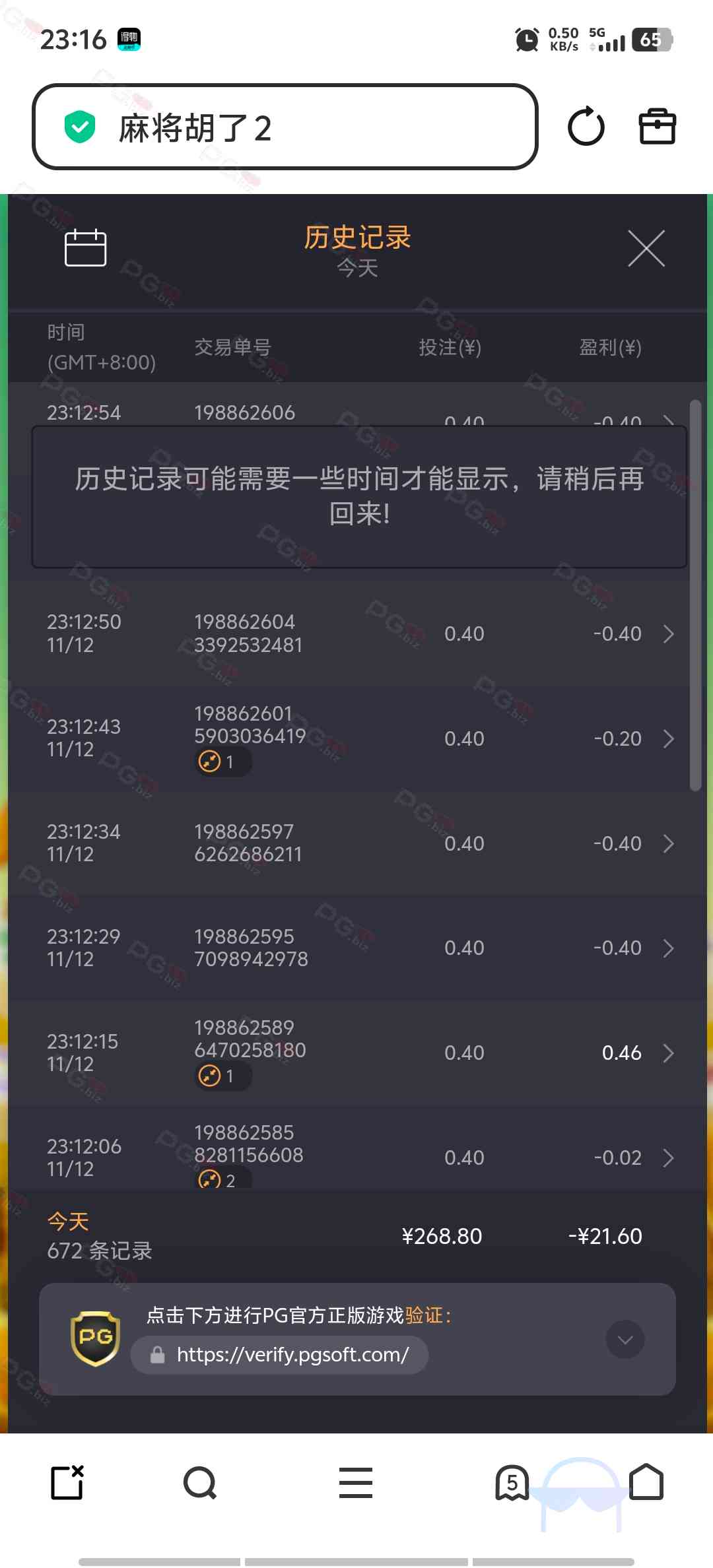Screen dimensions: 713x1568
Task: Open the 23:12:06 record details
Action: point(668,1158)
